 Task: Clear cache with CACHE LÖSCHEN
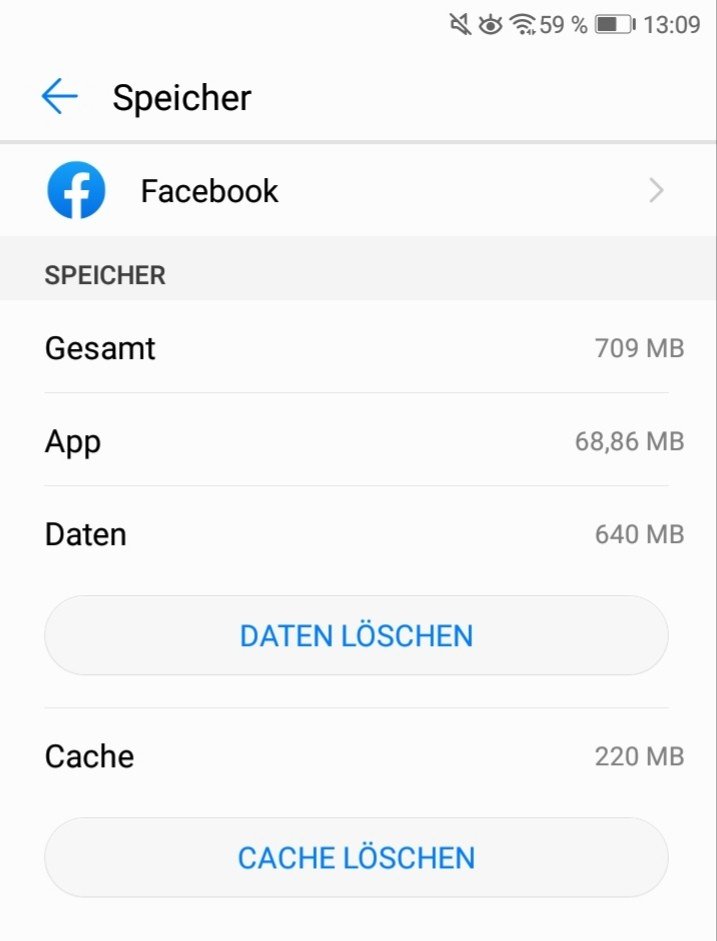click(356, 857)
